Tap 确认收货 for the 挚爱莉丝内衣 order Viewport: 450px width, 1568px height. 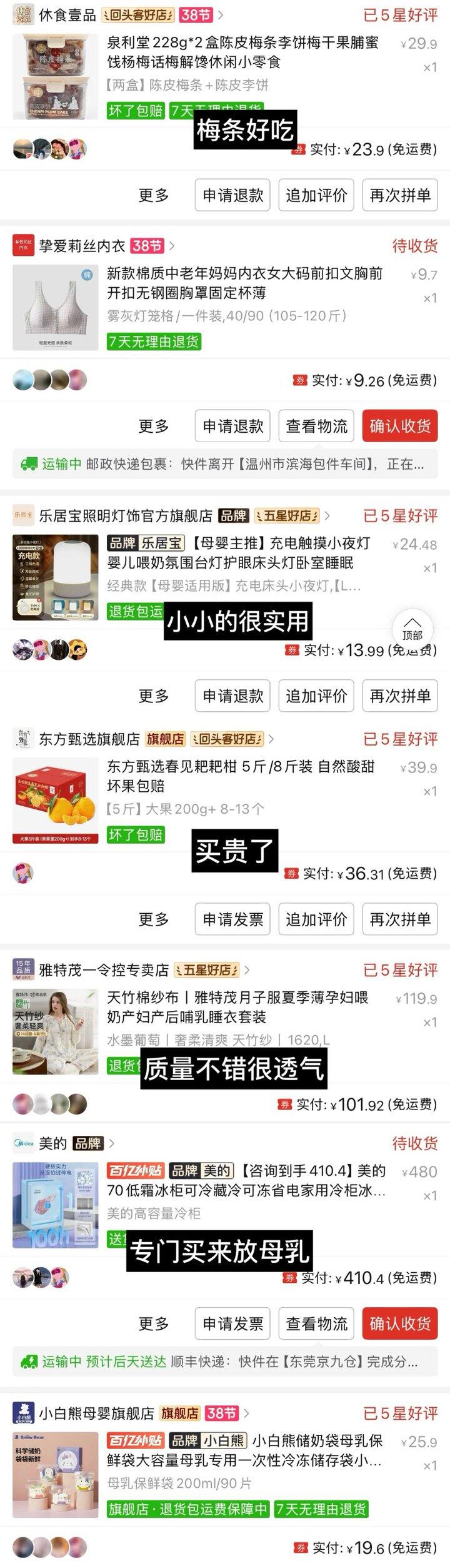point(400,426)
